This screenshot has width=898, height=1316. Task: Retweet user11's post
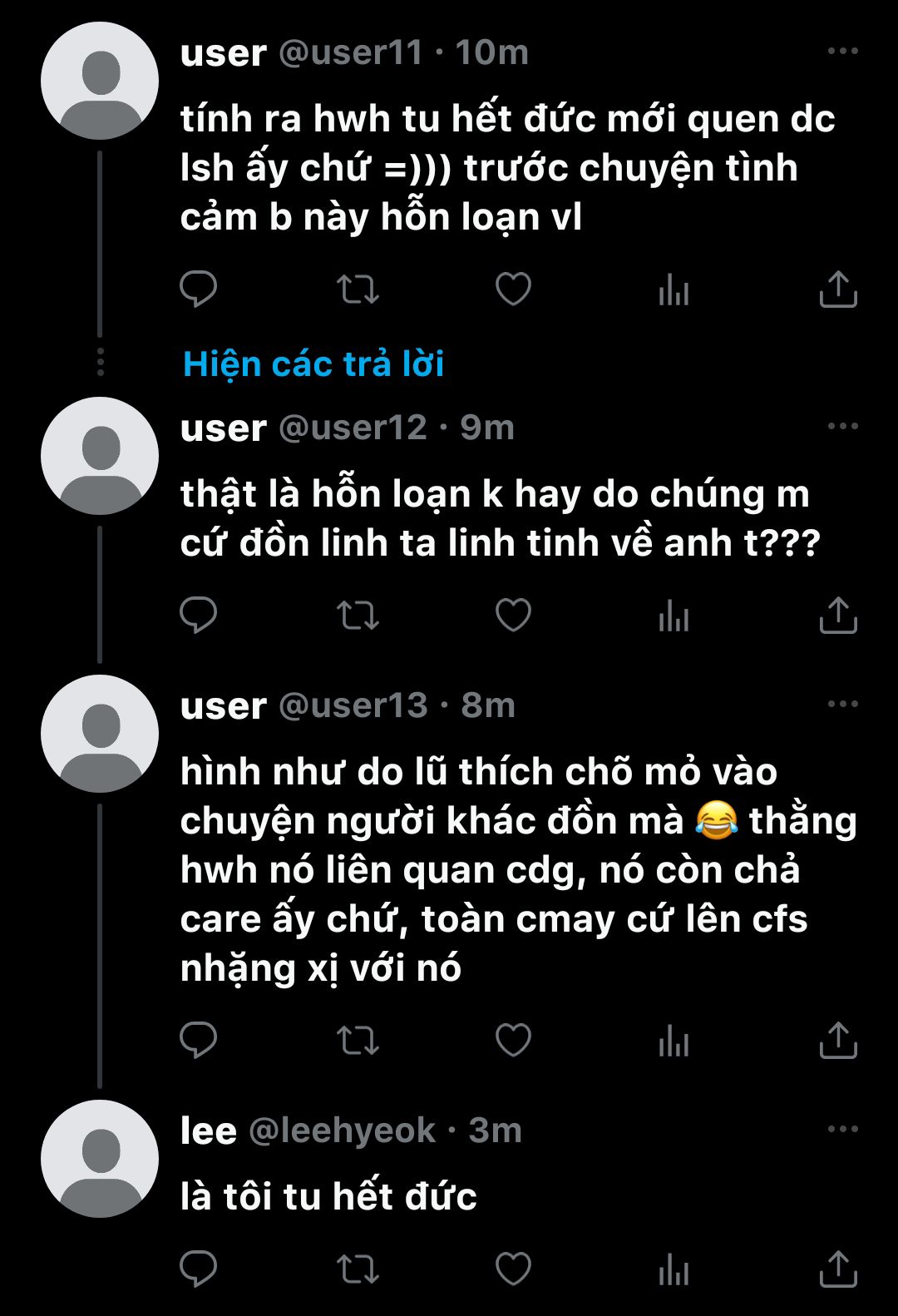click(x=358, y=289)
